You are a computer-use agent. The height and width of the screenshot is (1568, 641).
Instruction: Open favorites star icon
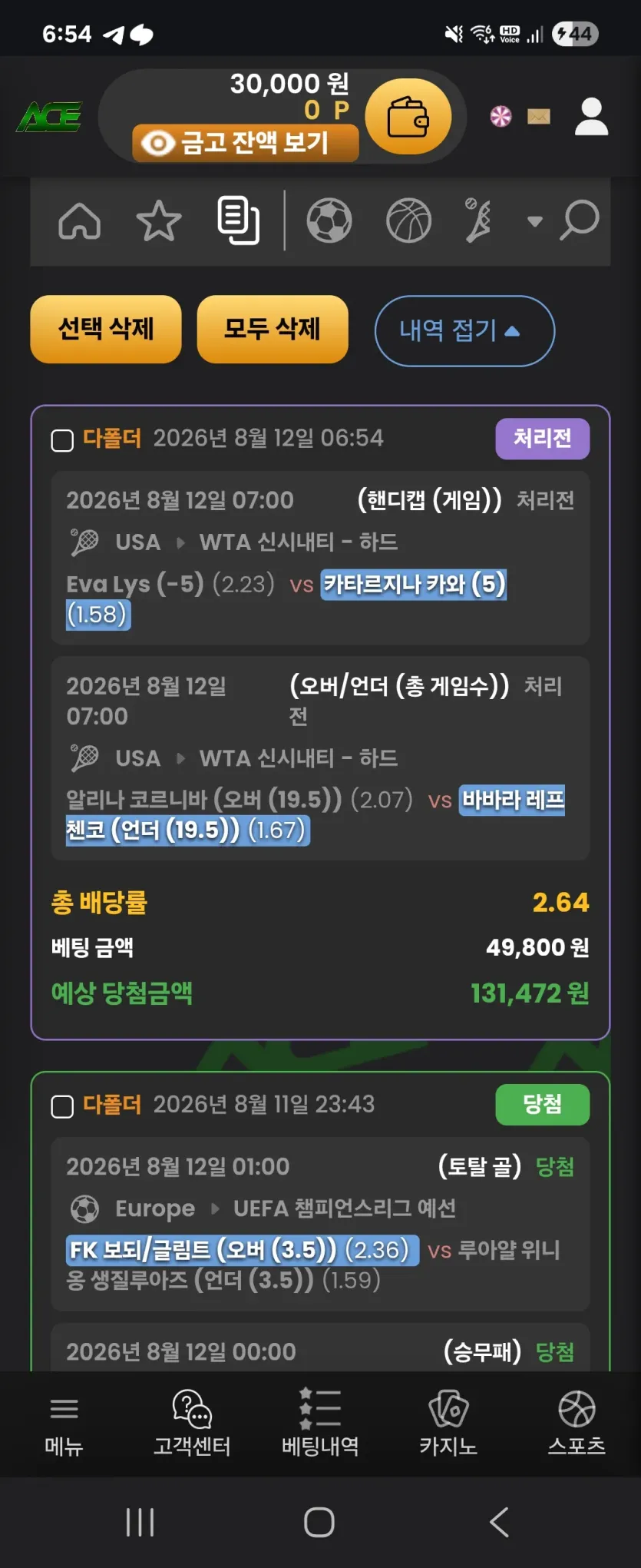tap(159, 221)
